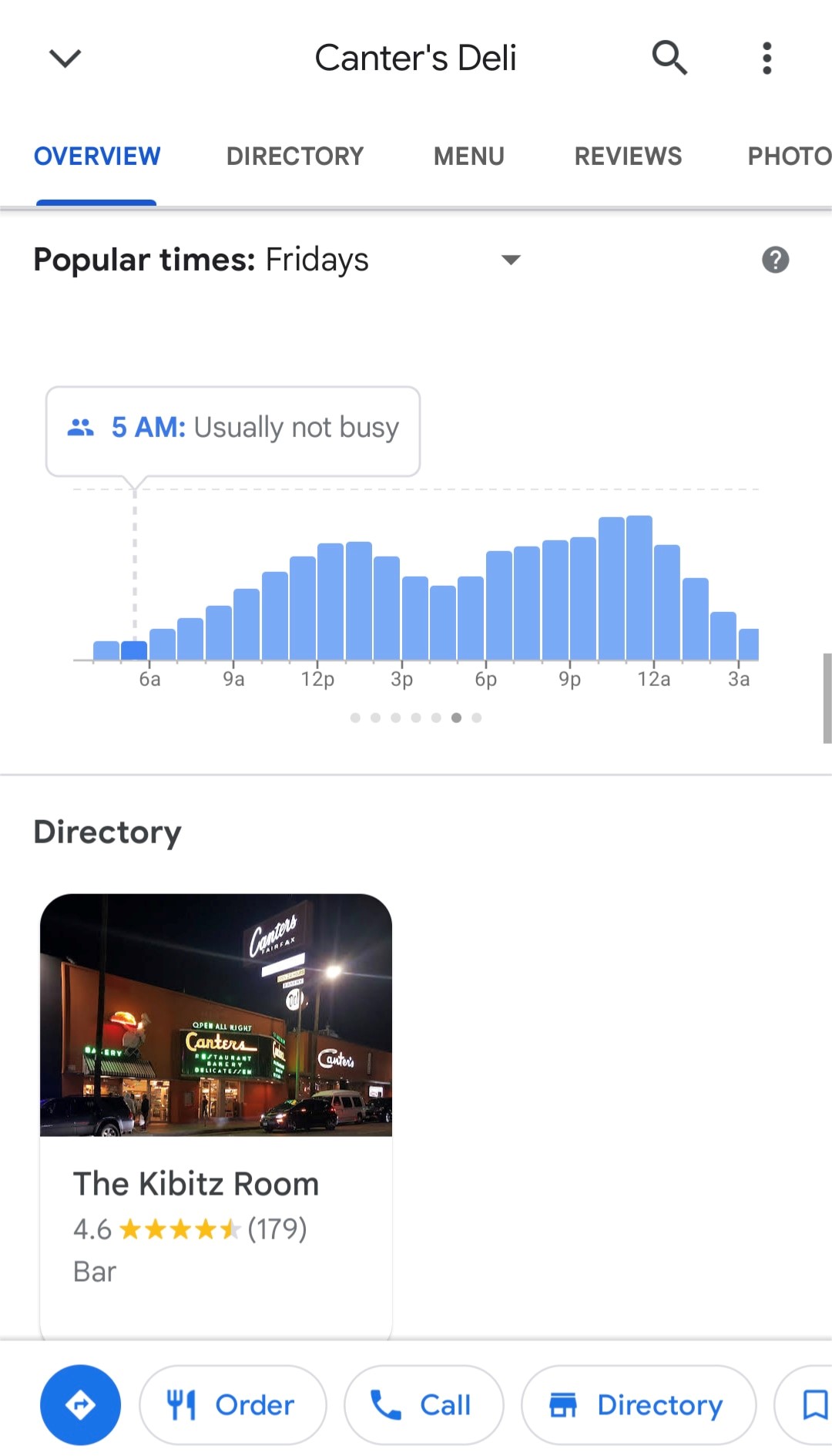Expand the Fridays day dropdown

click(510, 260)
